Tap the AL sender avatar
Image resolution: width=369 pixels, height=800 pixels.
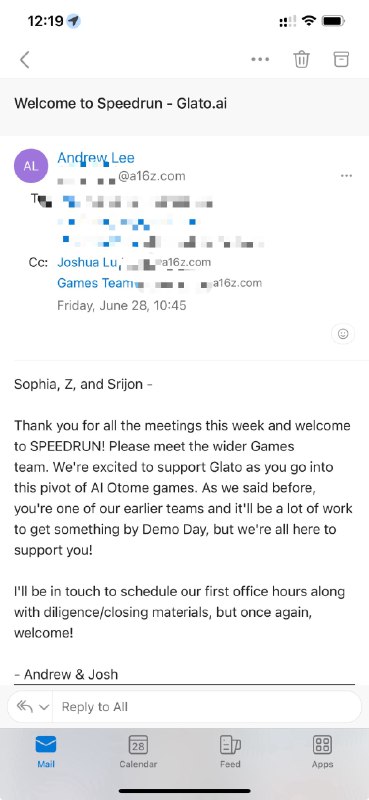point(31,166)
